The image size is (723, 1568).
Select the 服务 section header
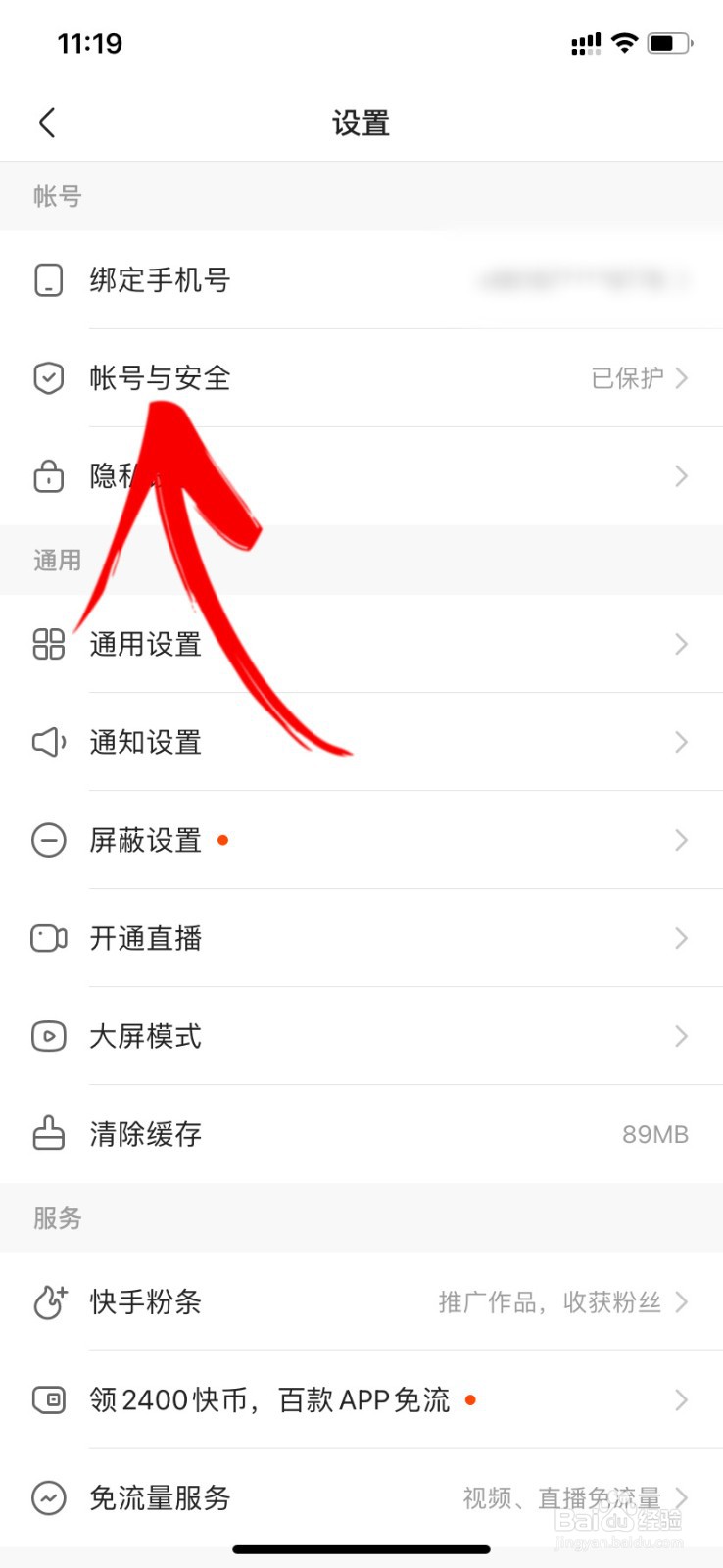57,1219
